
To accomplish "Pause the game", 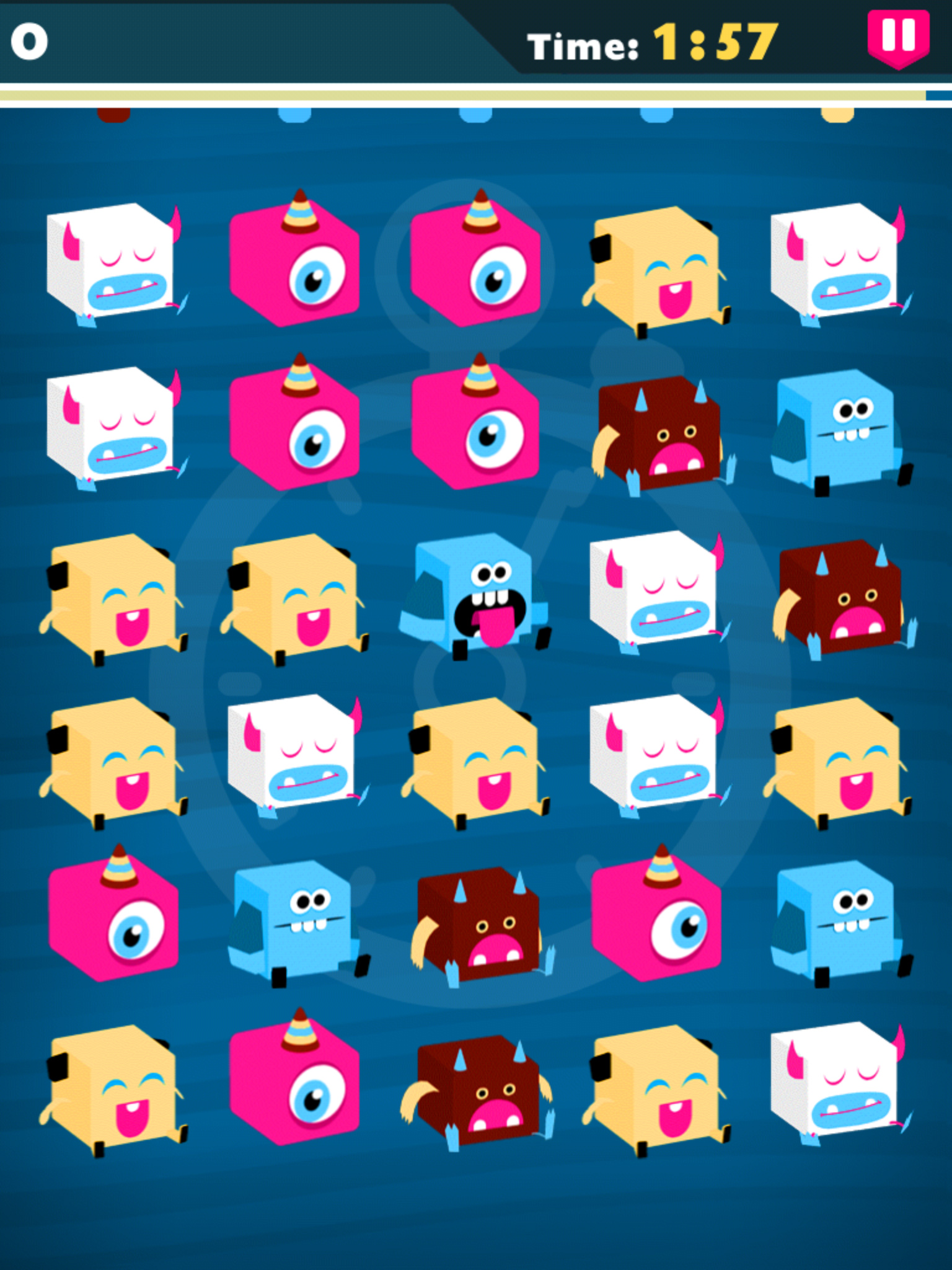I will (898, 37).
